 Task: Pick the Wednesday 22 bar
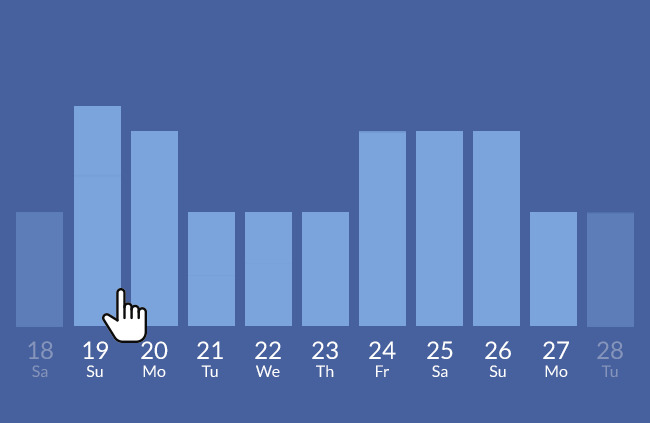coord(268,268)
